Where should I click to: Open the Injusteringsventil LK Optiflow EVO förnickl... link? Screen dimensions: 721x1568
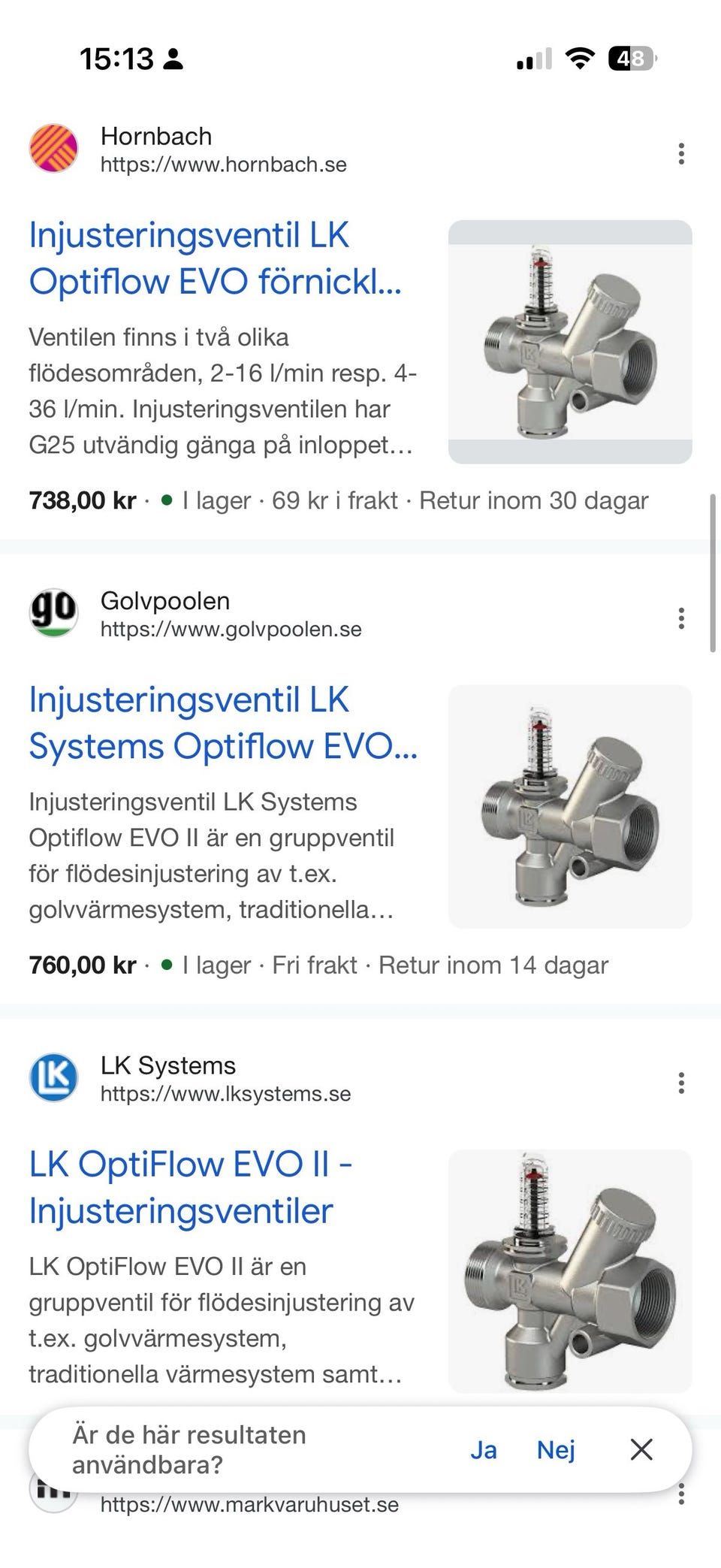click(215, 258)
